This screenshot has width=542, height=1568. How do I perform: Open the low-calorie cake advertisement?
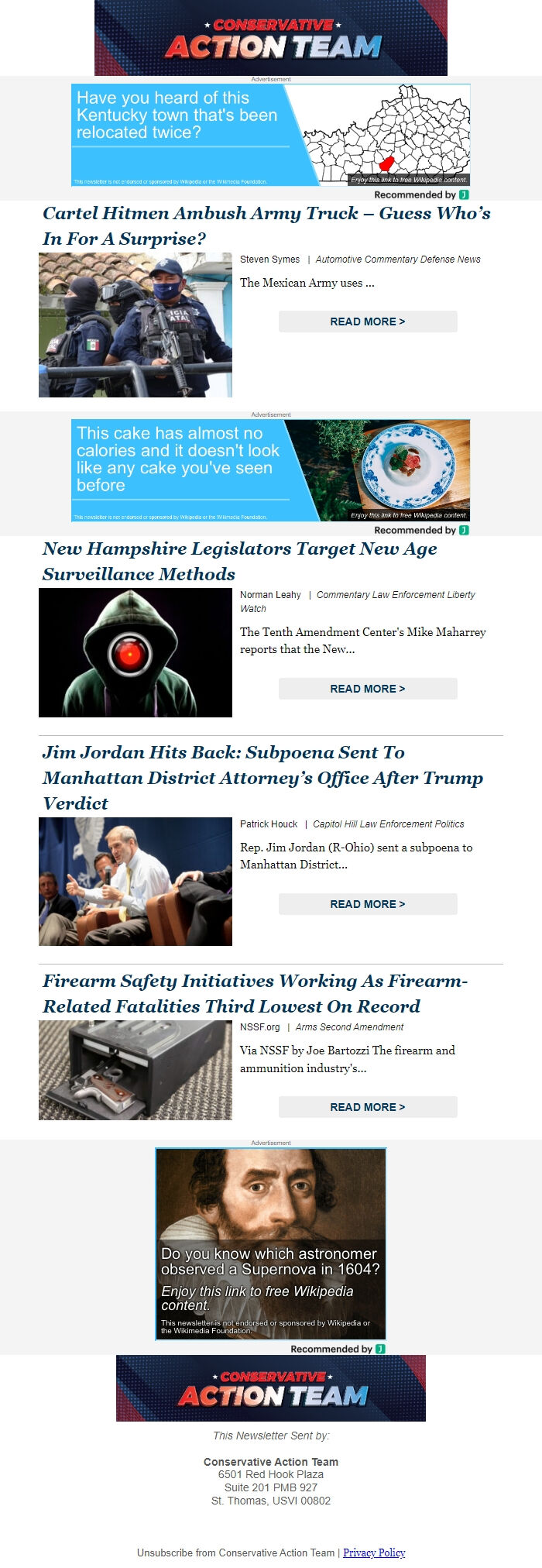click(x=270, y=470)
